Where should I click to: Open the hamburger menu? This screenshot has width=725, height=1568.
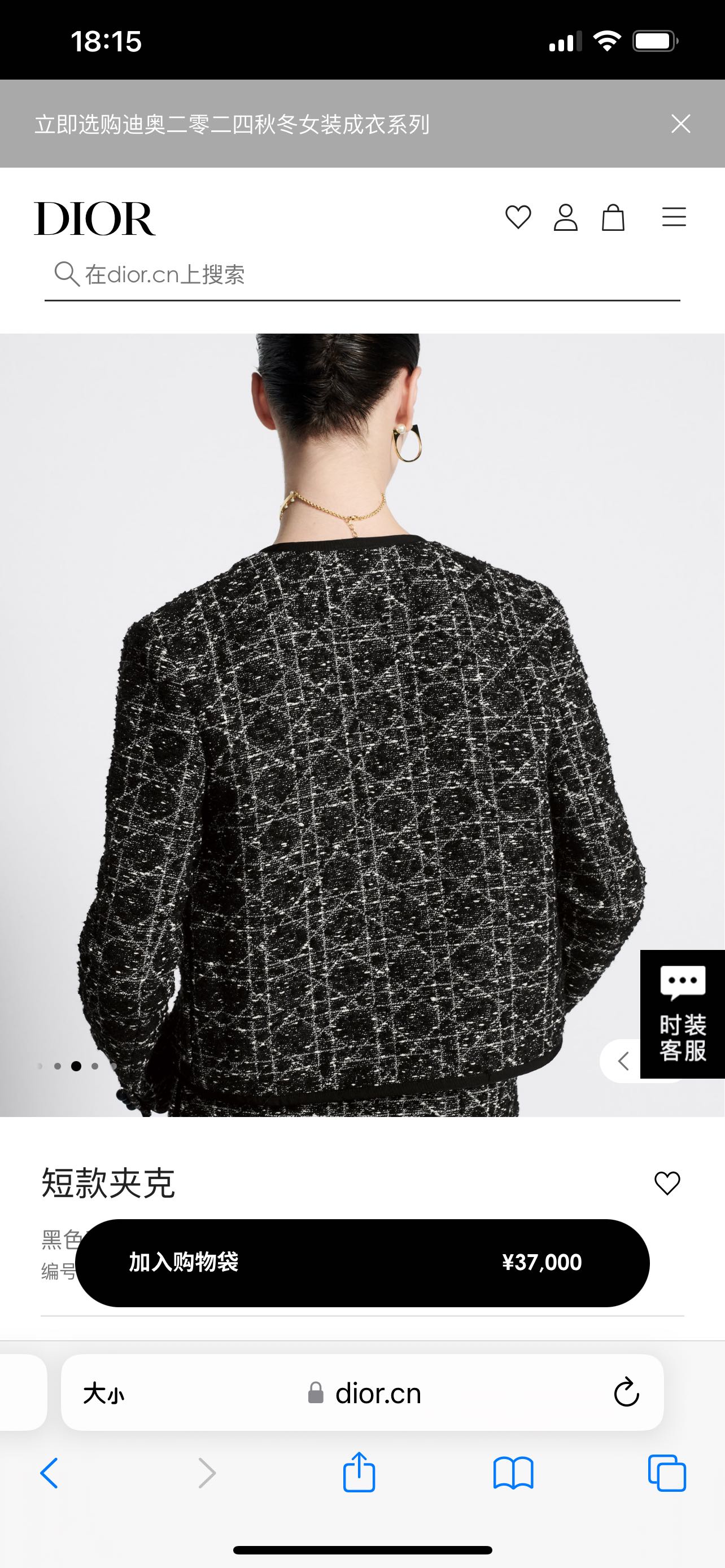(x=674, y=217)
